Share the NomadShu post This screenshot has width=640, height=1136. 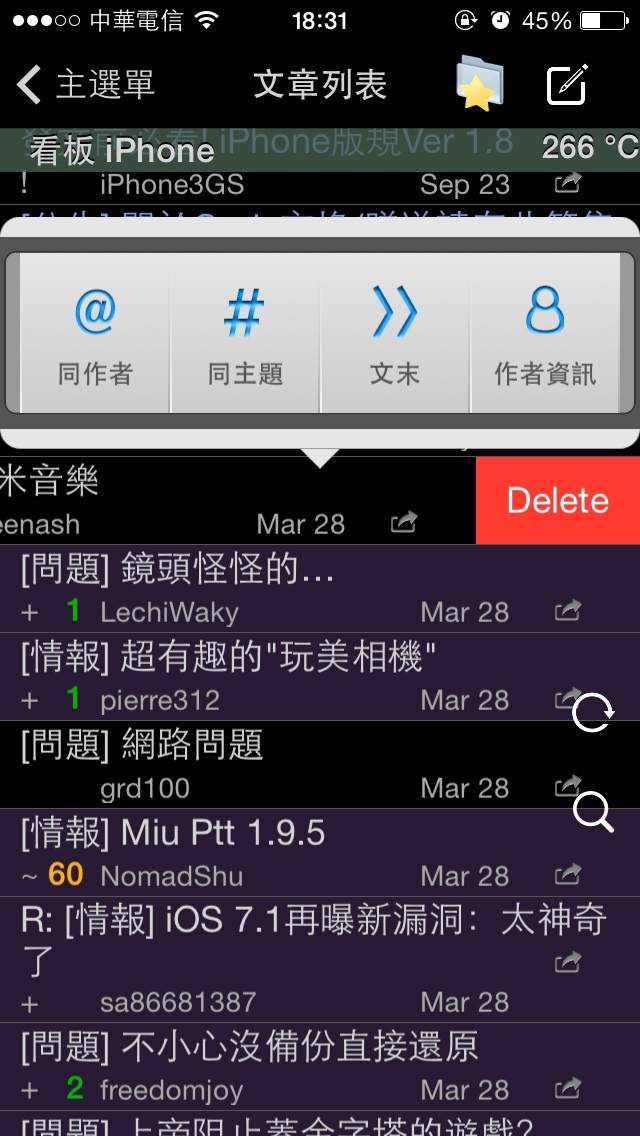[568, 874]
